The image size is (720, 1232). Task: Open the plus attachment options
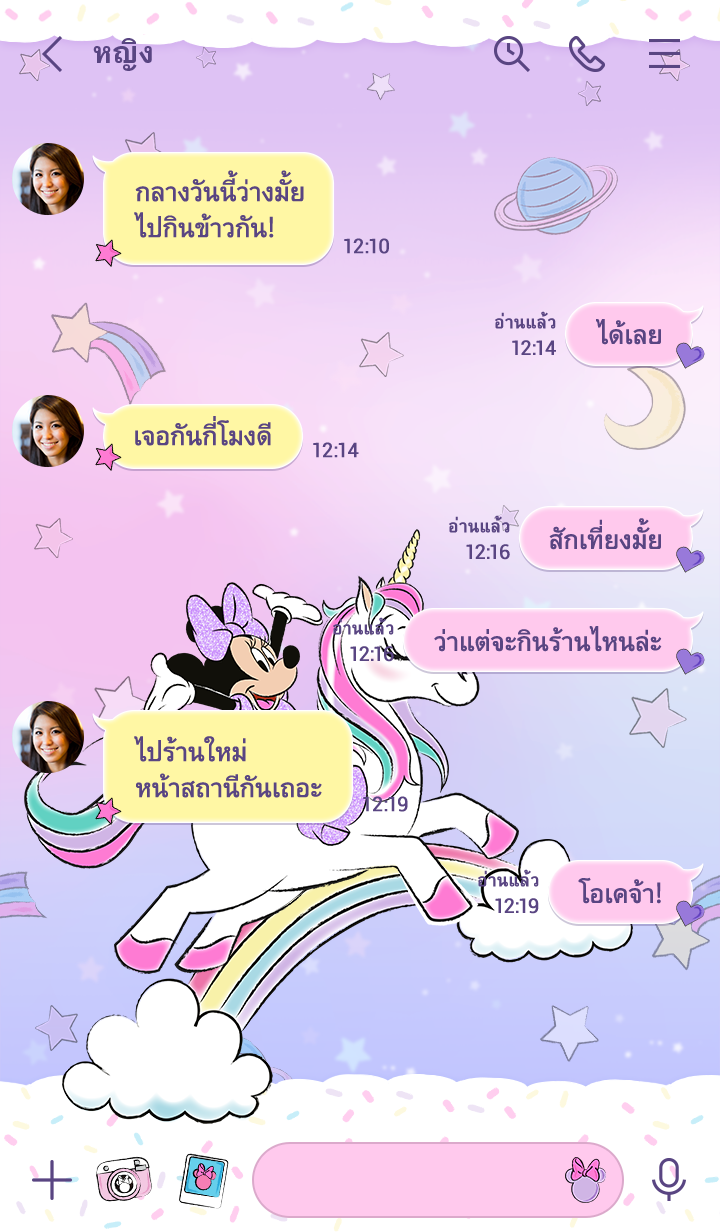pos(52,1180)
